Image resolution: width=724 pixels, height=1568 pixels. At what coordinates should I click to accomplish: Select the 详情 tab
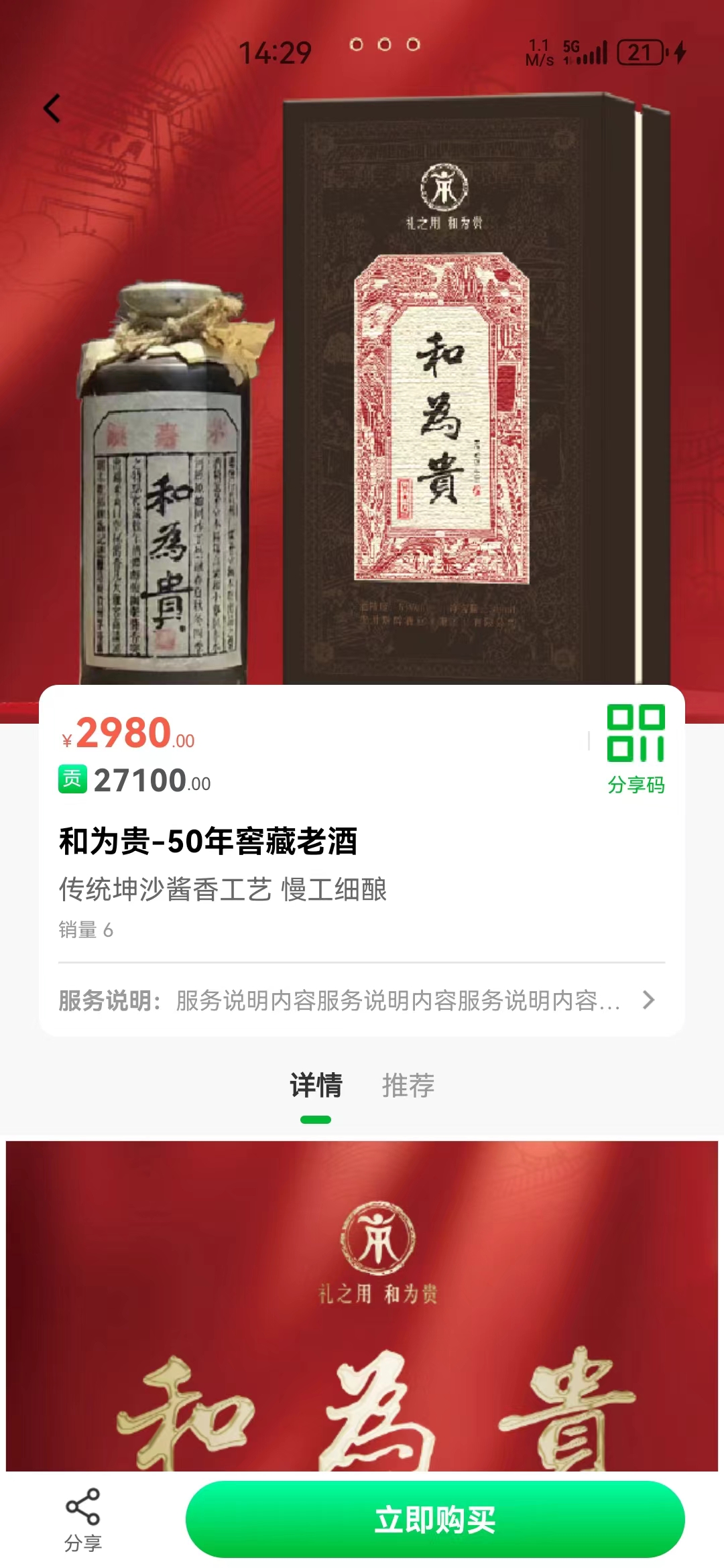[316, 1085]
